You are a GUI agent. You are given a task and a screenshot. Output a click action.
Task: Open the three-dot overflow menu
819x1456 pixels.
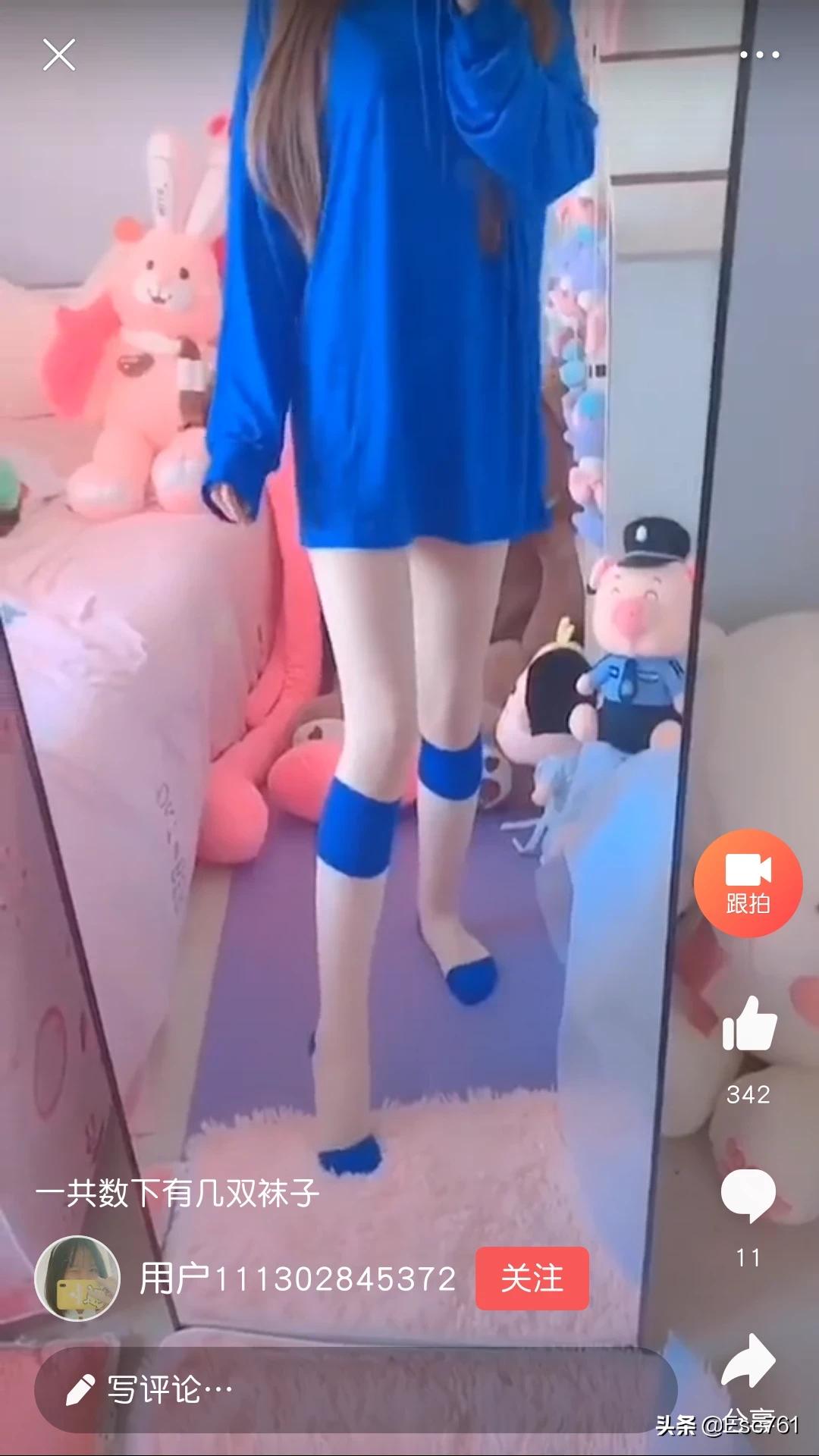coord(759,55)
